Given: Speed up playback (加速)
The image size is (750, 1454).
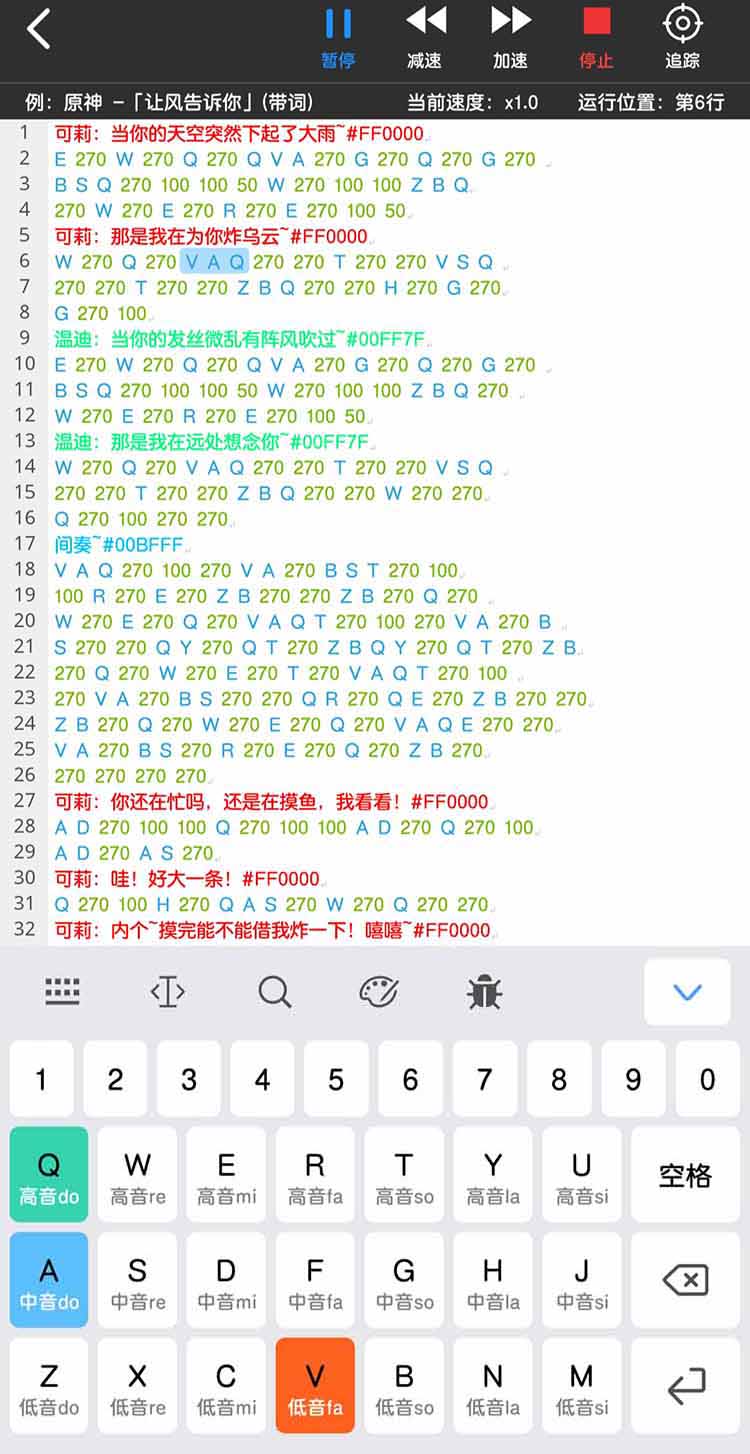Looking at the screenshot, I should pos(510,37).
